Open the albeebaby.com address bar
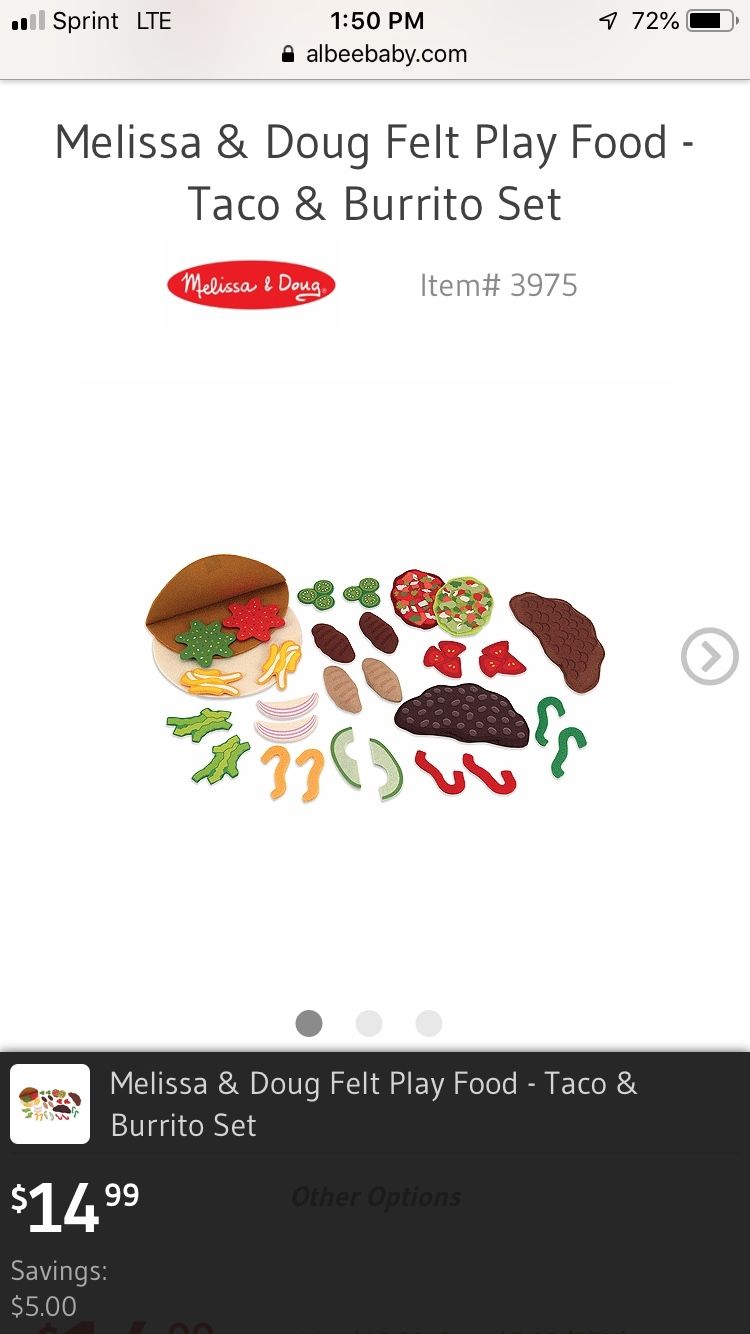 click(x=375, y=54)
